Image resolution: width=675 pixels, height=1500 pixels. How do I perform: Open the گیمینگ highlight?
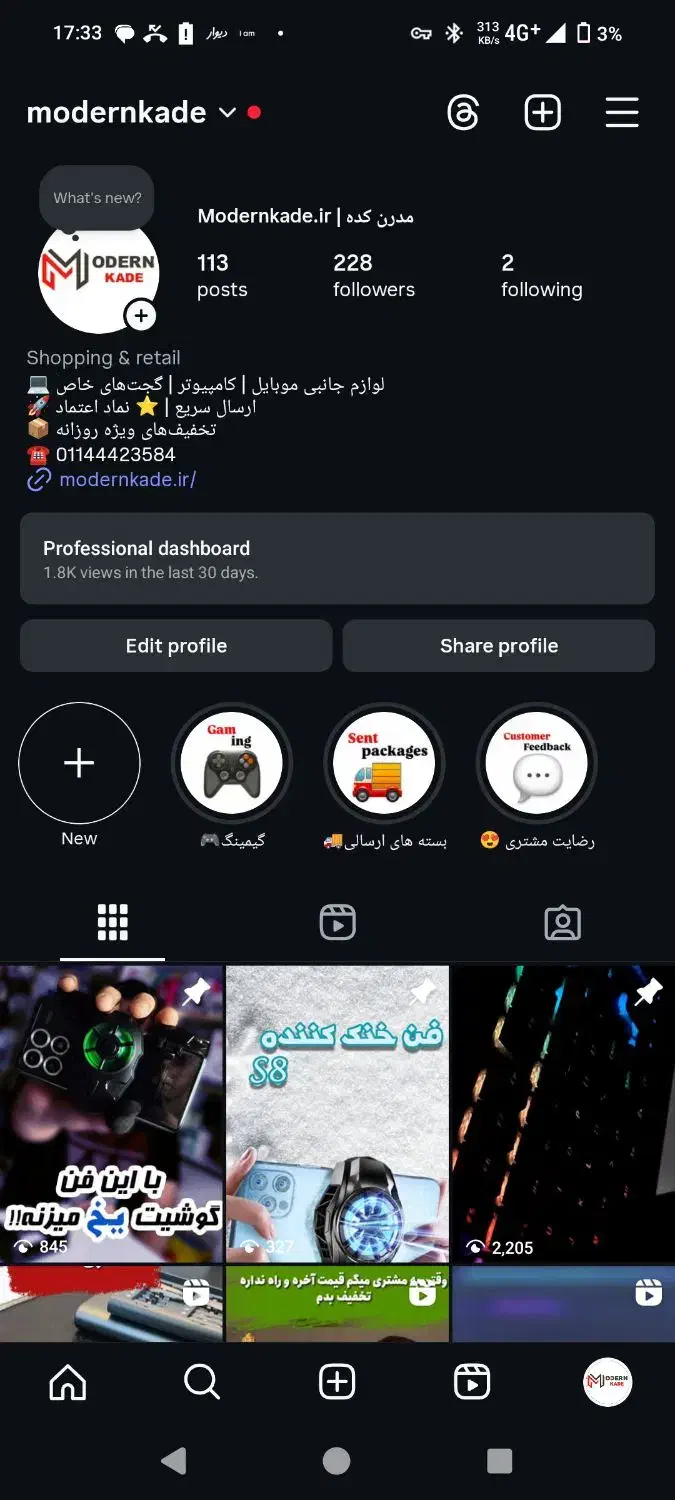click(x=232, y=764)
